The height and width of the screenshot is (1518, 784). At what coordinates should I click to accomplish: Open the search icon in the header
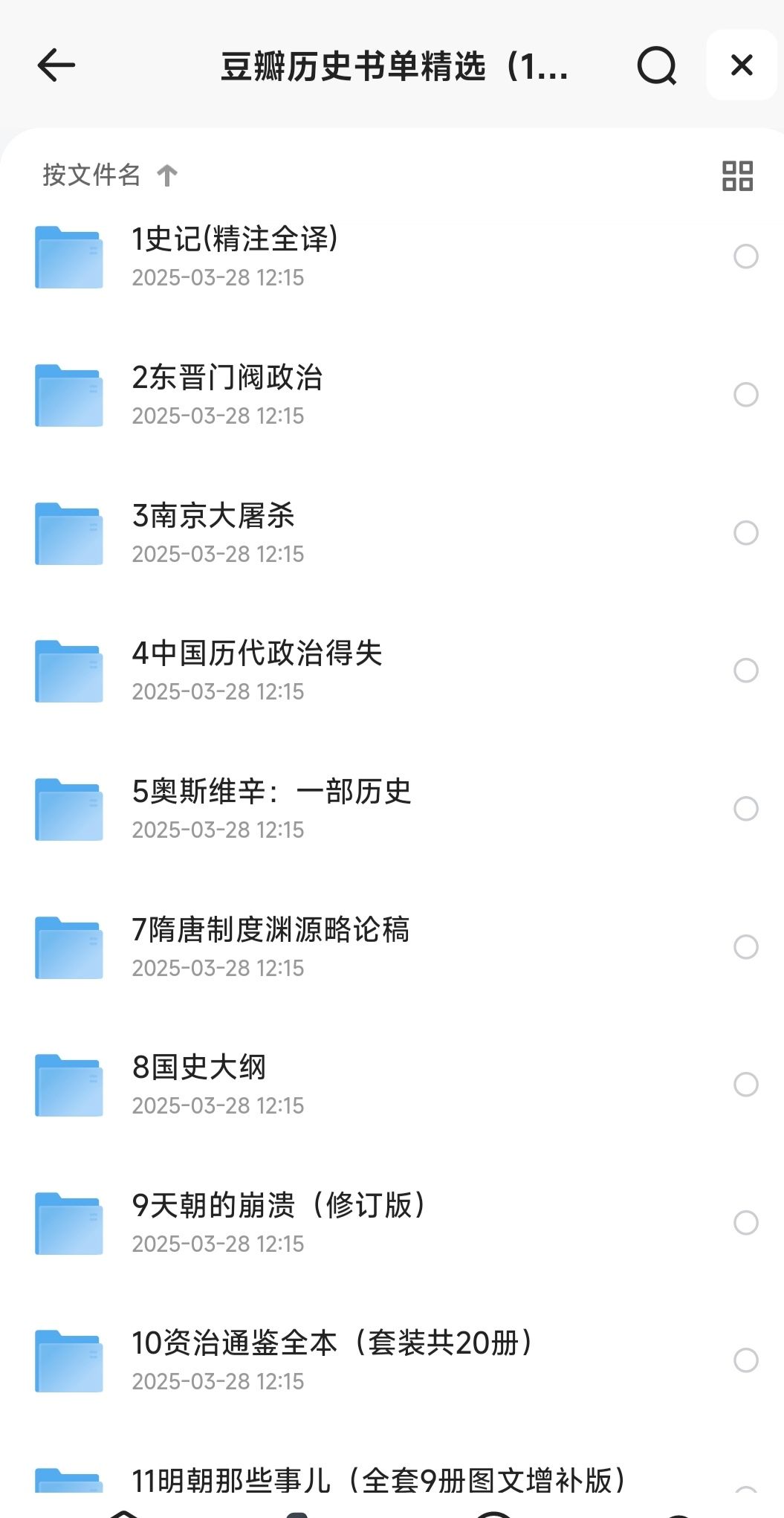pyautogui.click(x=657, y=65)
